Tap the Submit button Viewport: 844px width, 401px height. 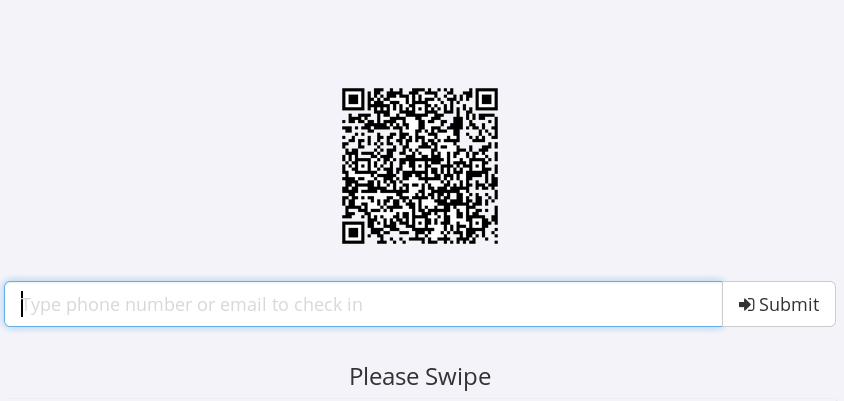coord(778,304)
